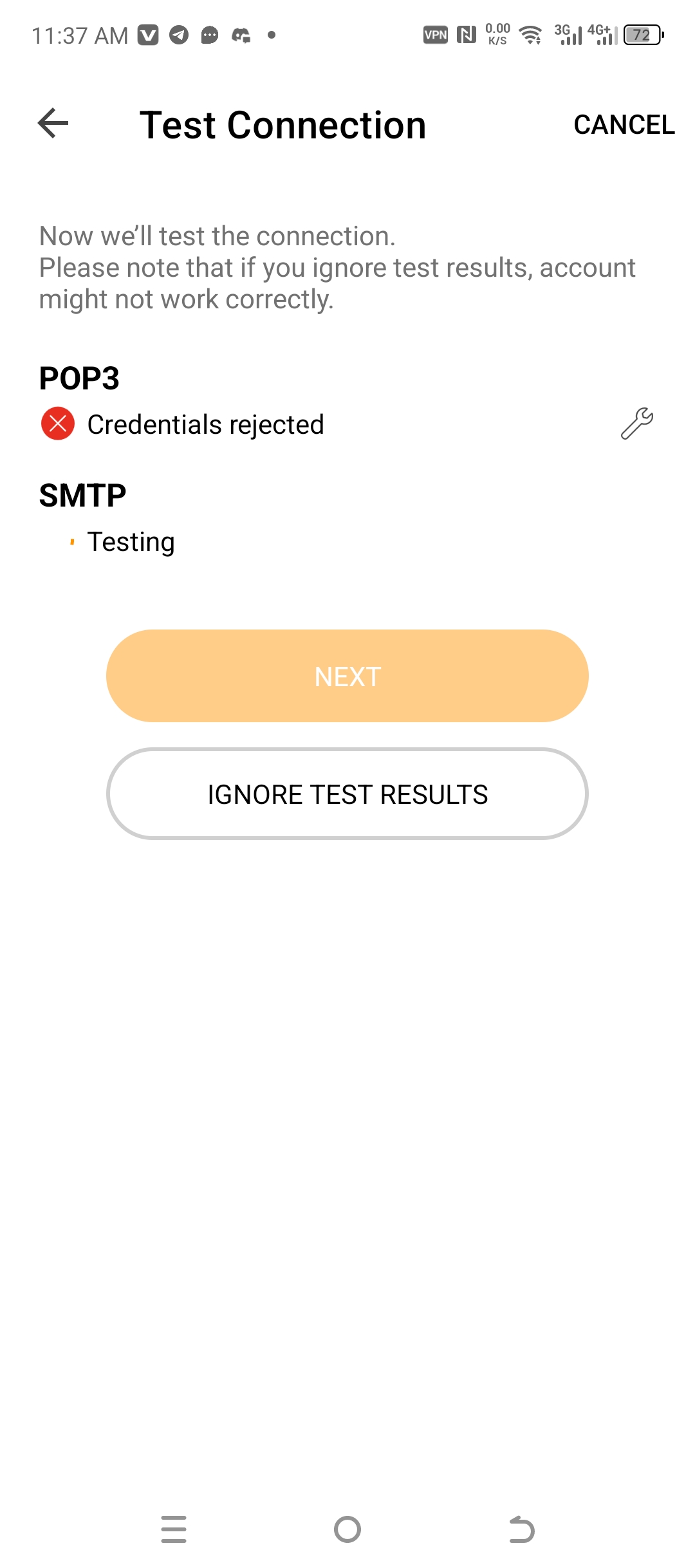Screen dimensions: 695x1568
Task: Tap the NEXT button
Action: click(x=347, y=676)
